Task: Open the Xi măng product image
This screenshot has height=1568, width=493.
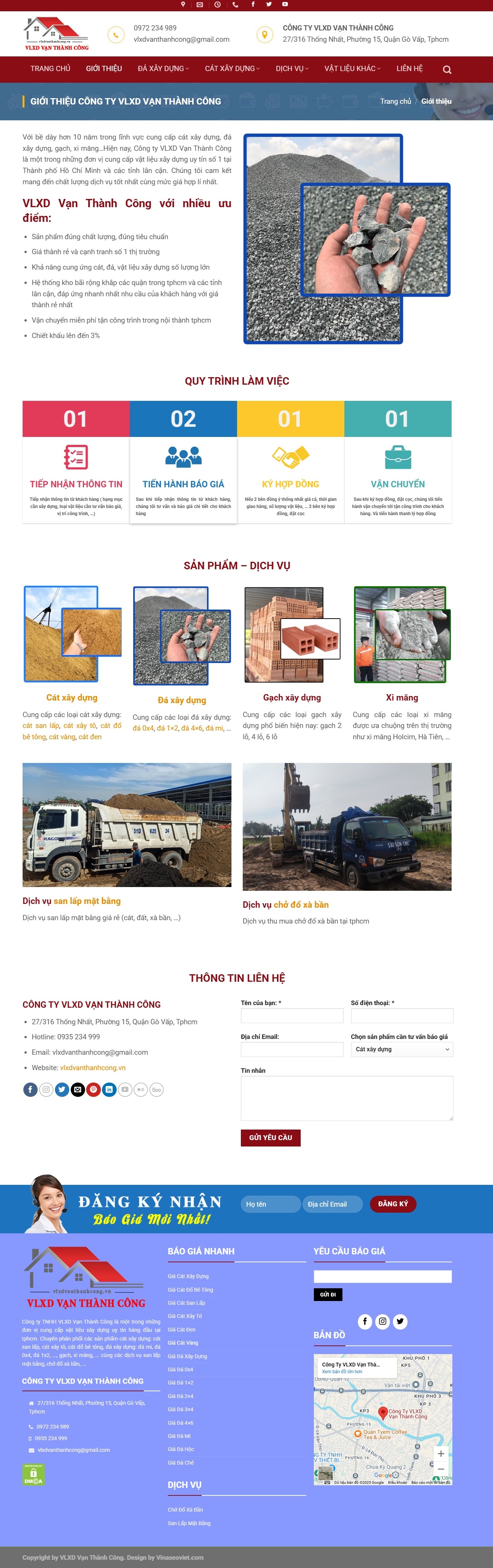Action: [402, 634]
